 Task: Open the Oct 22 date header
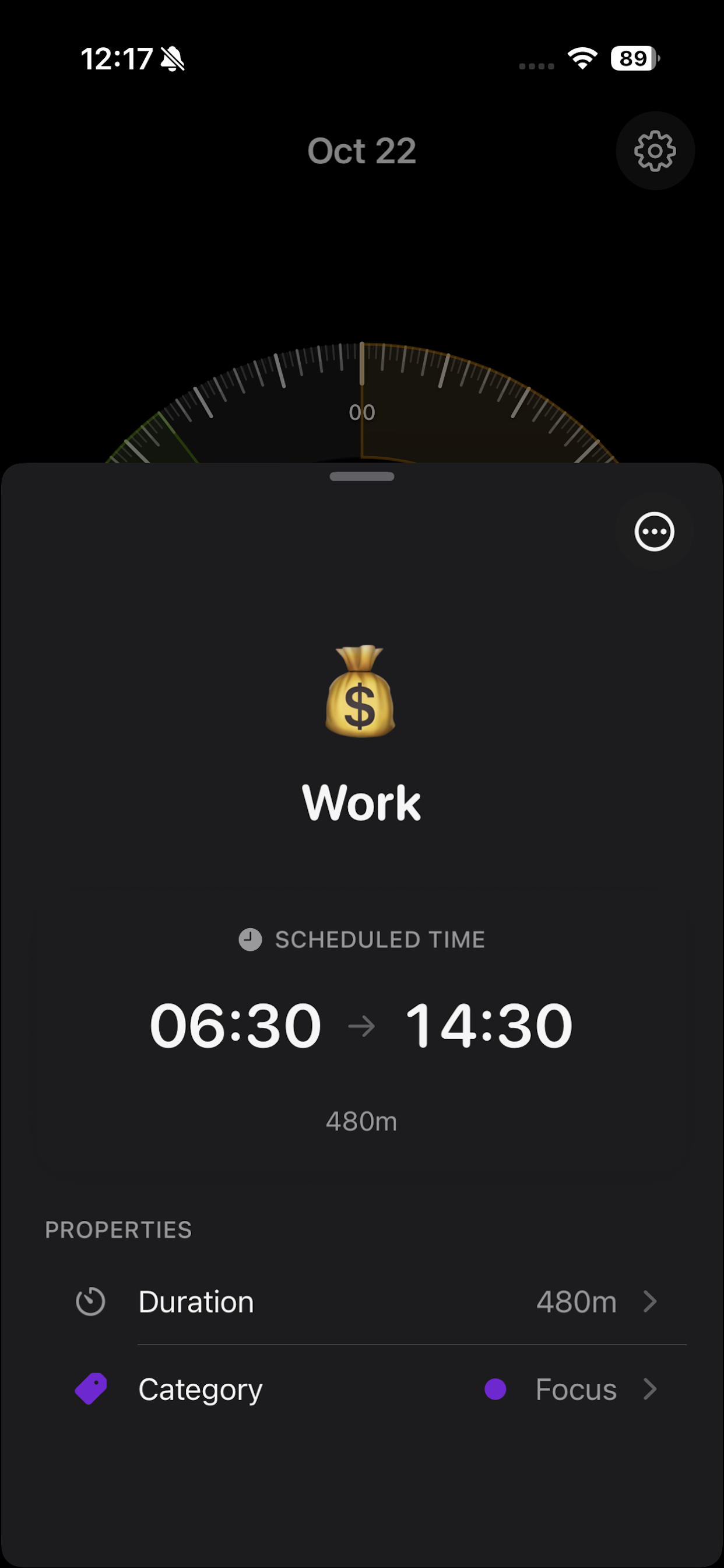pyautogui.click(x=361, y=151)
